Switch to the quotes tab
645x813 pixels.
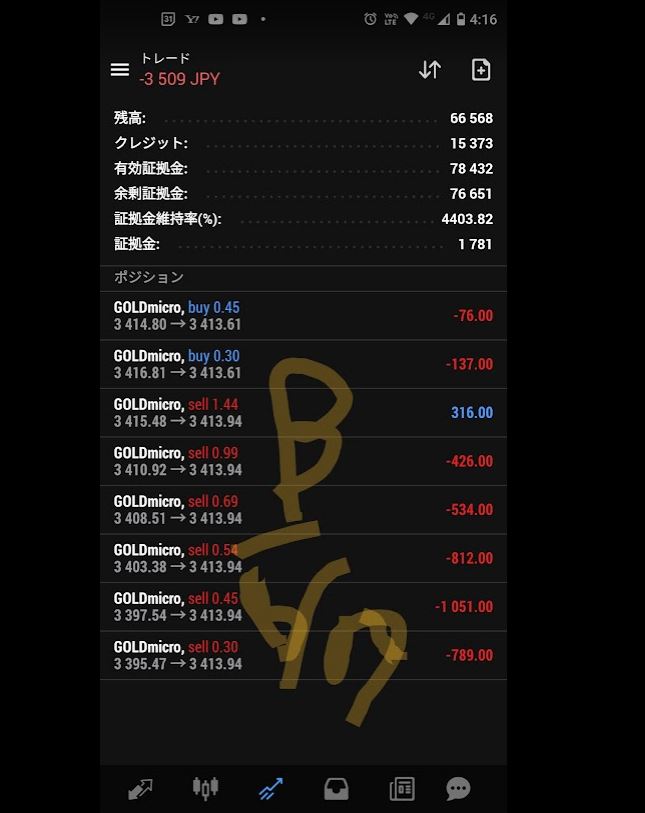pyautogui.click(x=141, y=789)
